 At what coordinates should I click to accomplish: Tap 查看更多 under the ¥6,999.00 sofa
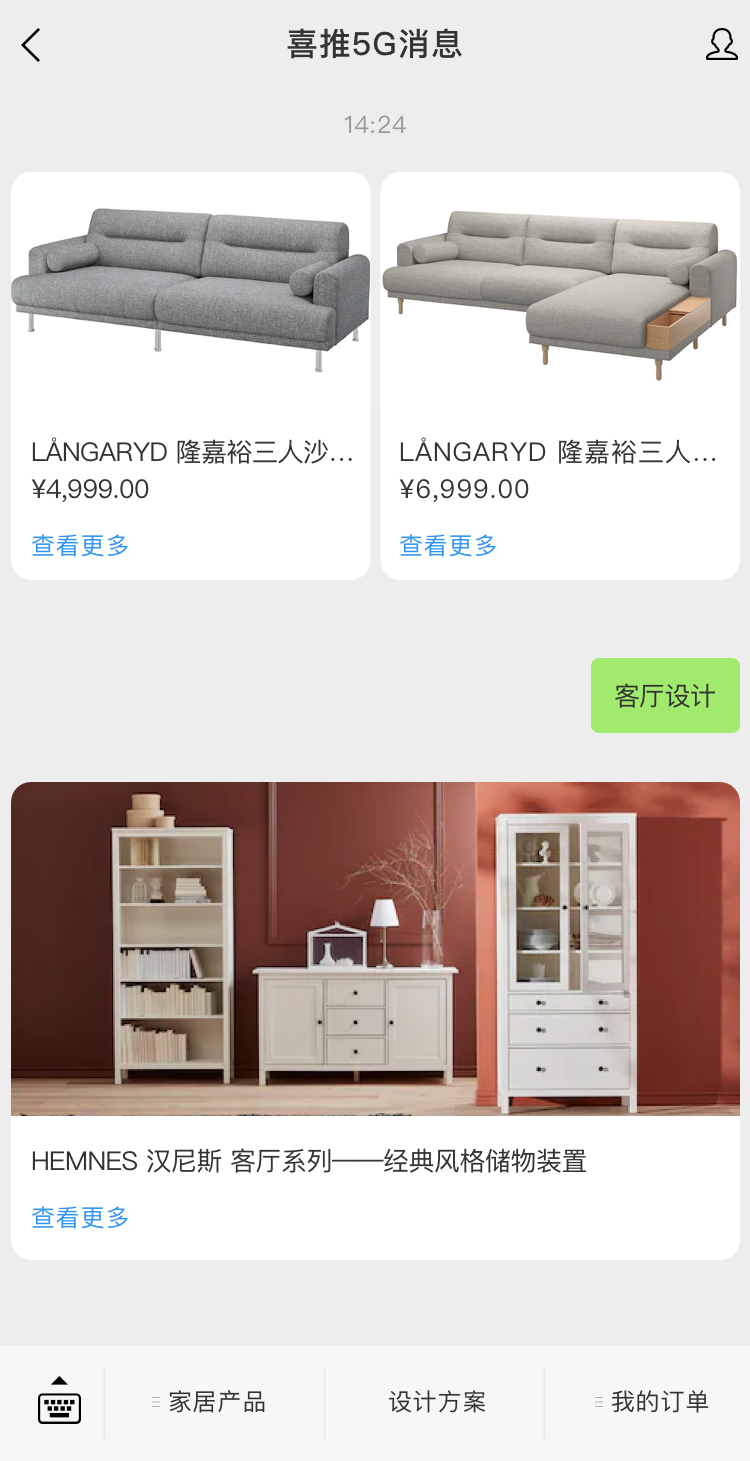tap(448, 545)
